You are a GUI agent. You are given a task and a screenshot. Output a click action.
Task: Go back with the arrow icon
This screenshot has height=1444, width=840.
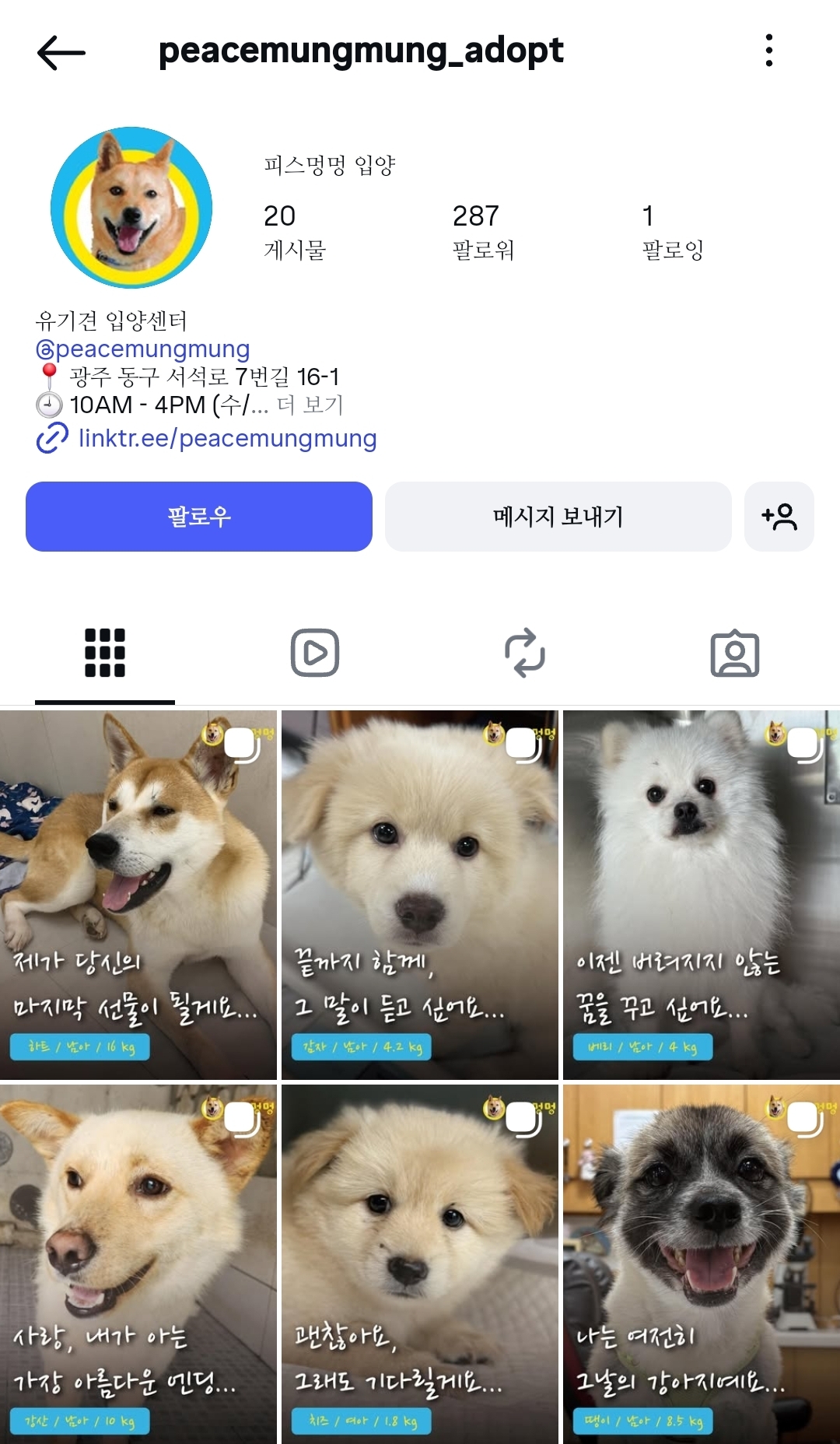(x=61, y=52)
